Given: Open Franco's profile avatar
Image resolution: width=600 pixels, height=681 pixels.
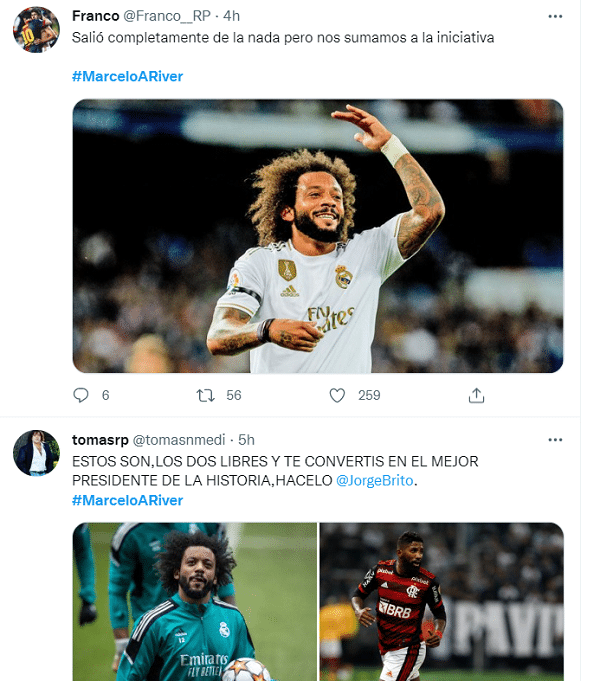Looking at the screenshot, I should (x=35, y=33).
